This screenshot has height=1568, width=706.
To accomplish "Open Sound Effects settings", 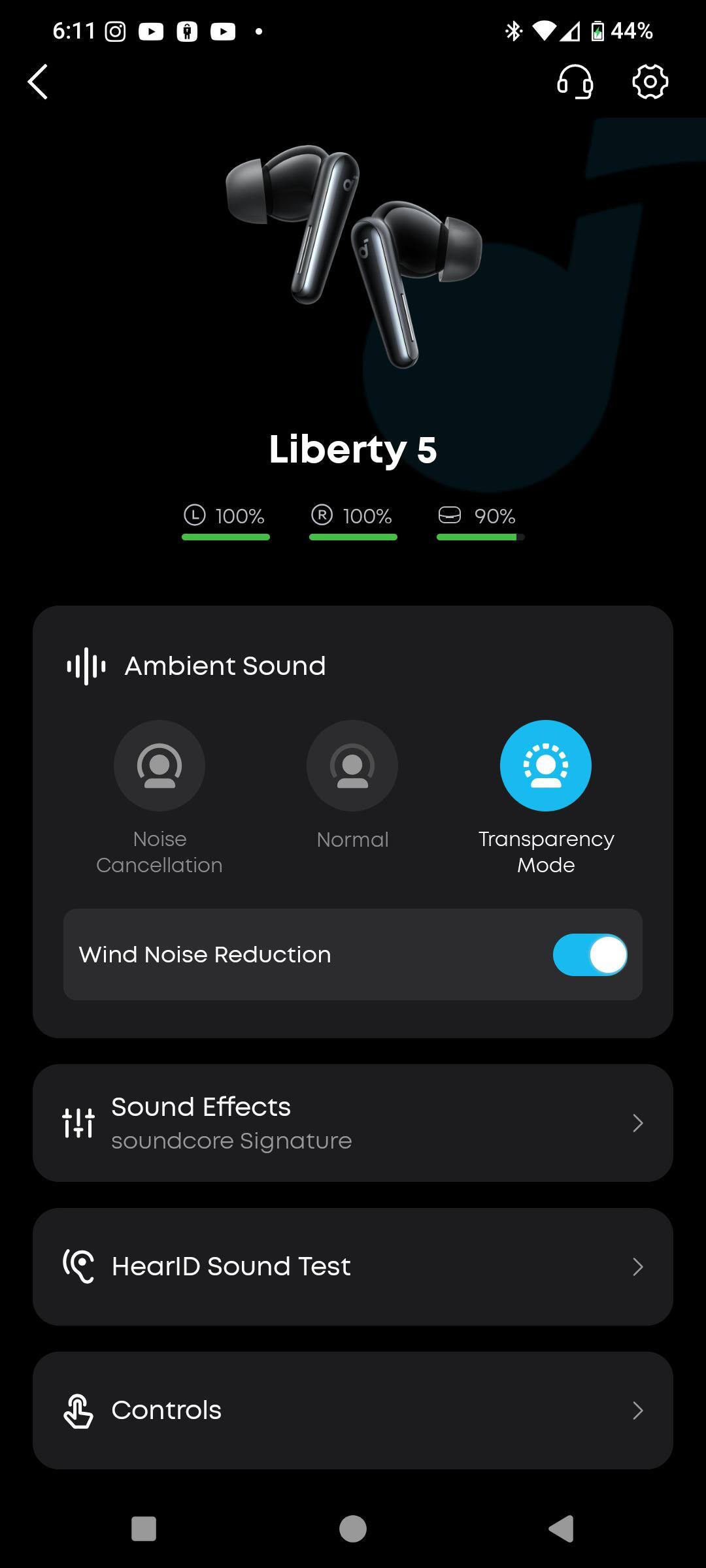I will [353, 1123].
